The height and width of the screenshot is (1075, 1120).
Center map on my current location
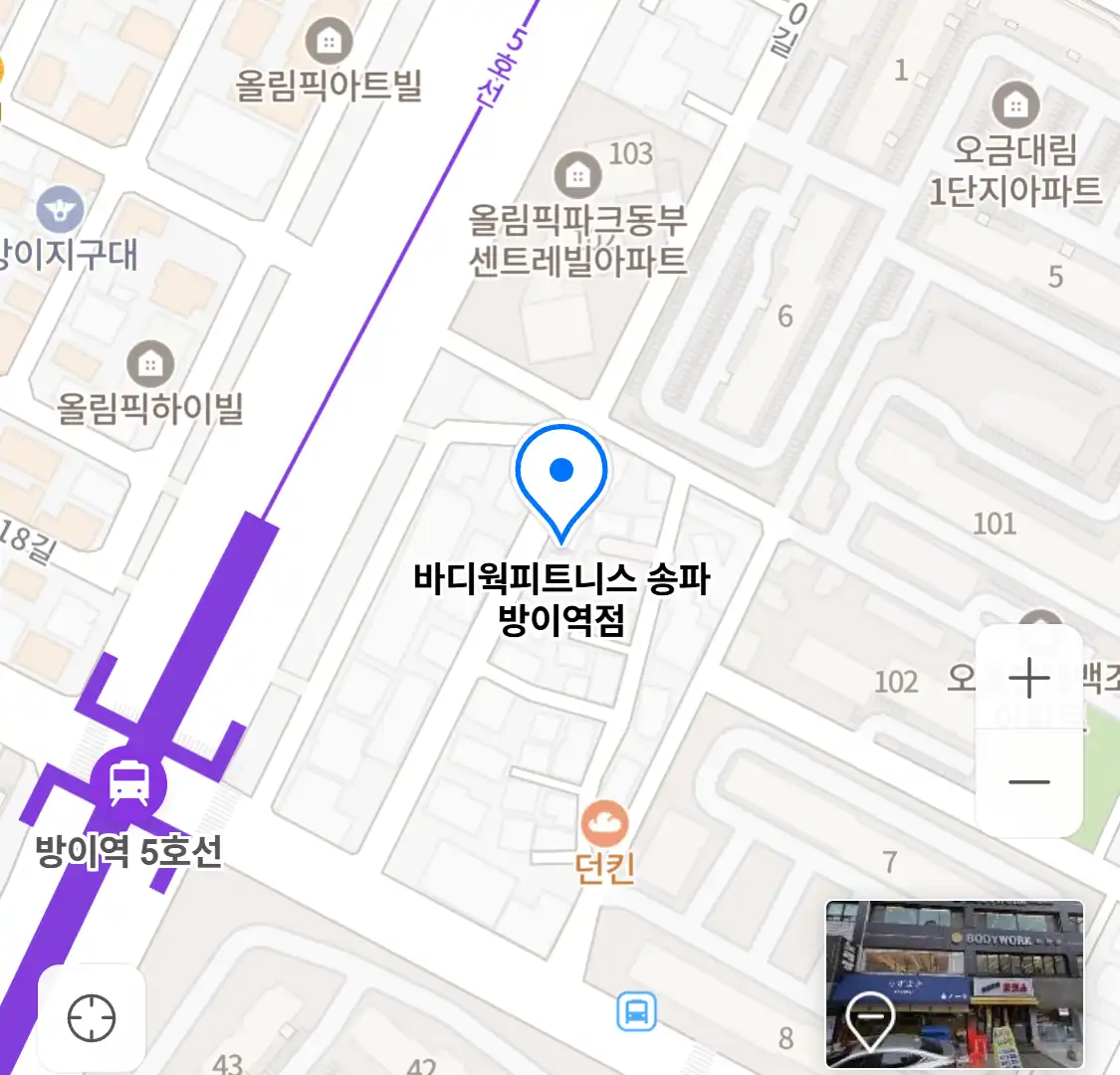click(92, 1018)
